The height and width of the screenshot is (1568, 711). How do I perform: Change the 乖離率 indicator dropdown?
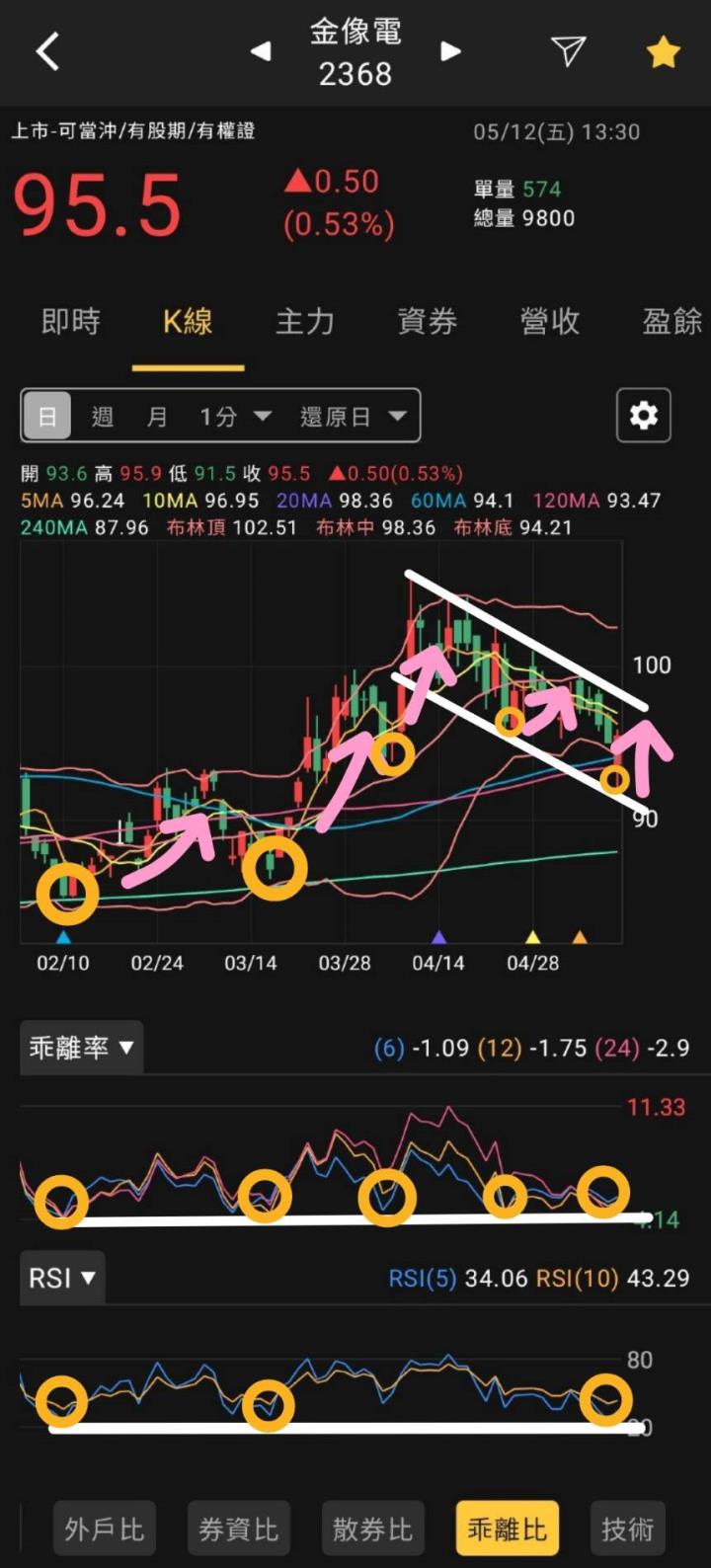pos(81,1048)
